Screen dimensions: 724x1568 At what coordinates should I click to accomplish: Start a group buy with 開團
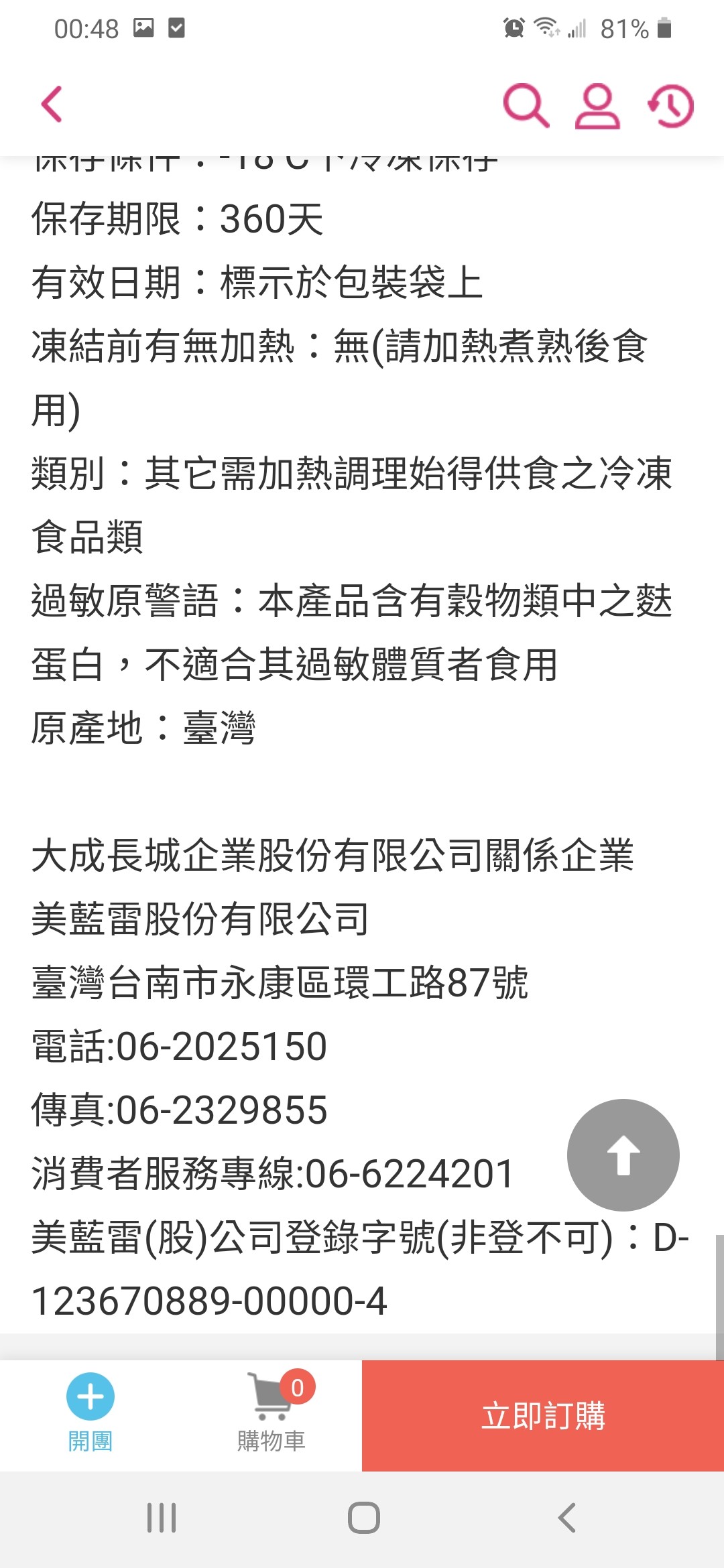90,1413
